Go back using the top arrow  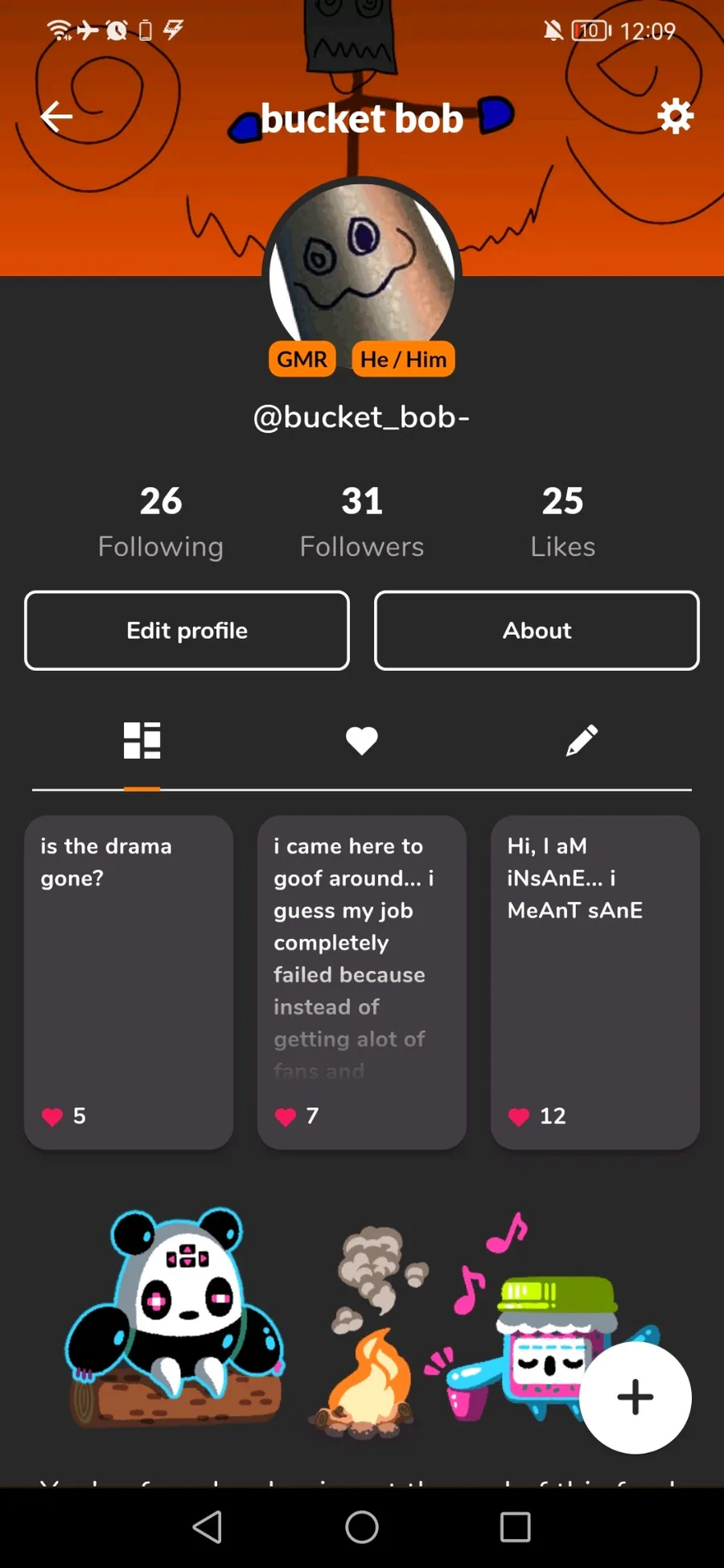pyautogui.click(x=56, y=117)
